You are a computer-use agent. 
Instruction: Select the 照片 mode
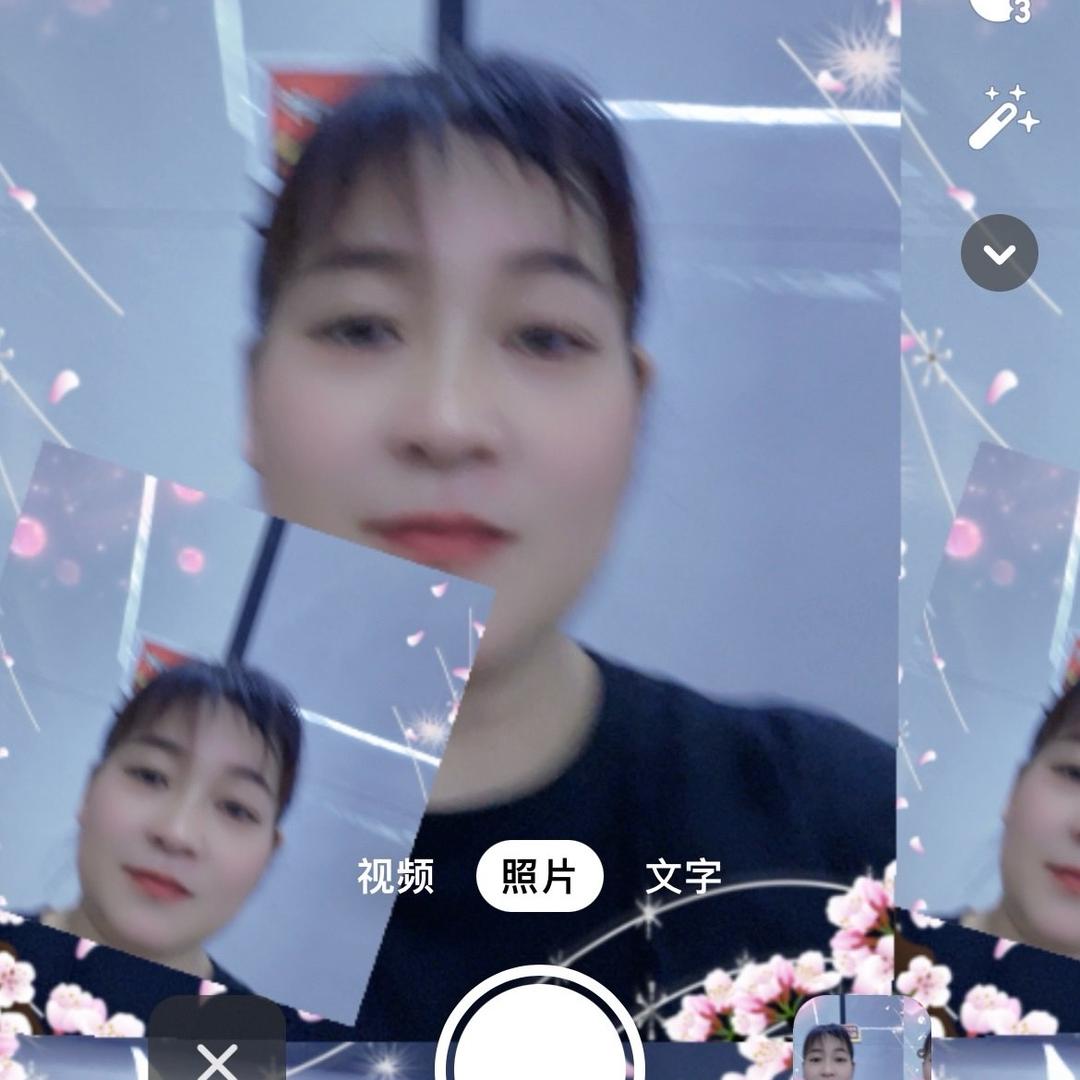[x=539, y=876]
